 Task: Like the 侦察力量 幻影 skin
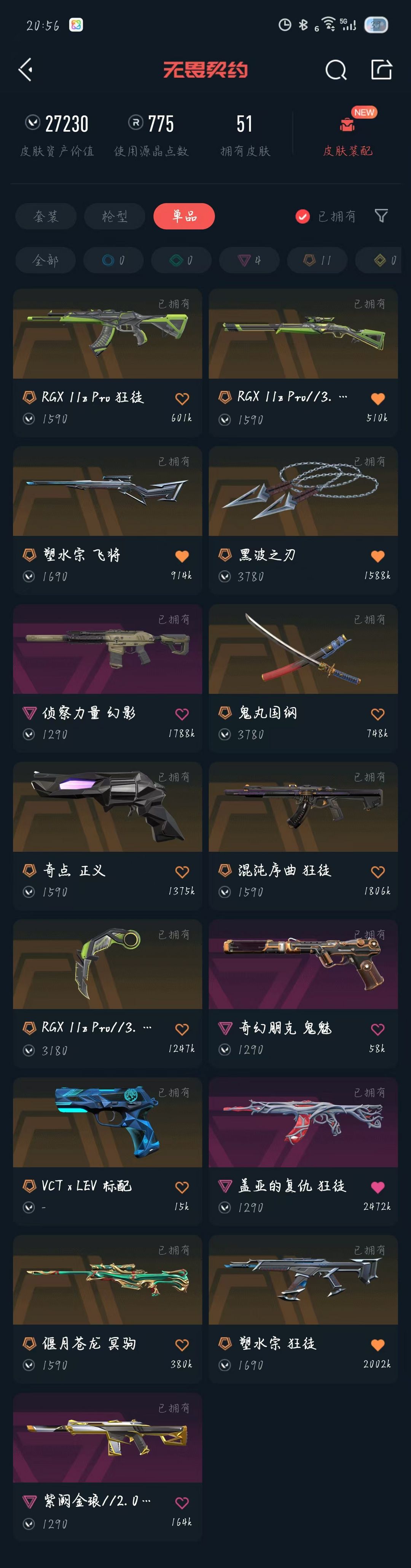(182, 714)
